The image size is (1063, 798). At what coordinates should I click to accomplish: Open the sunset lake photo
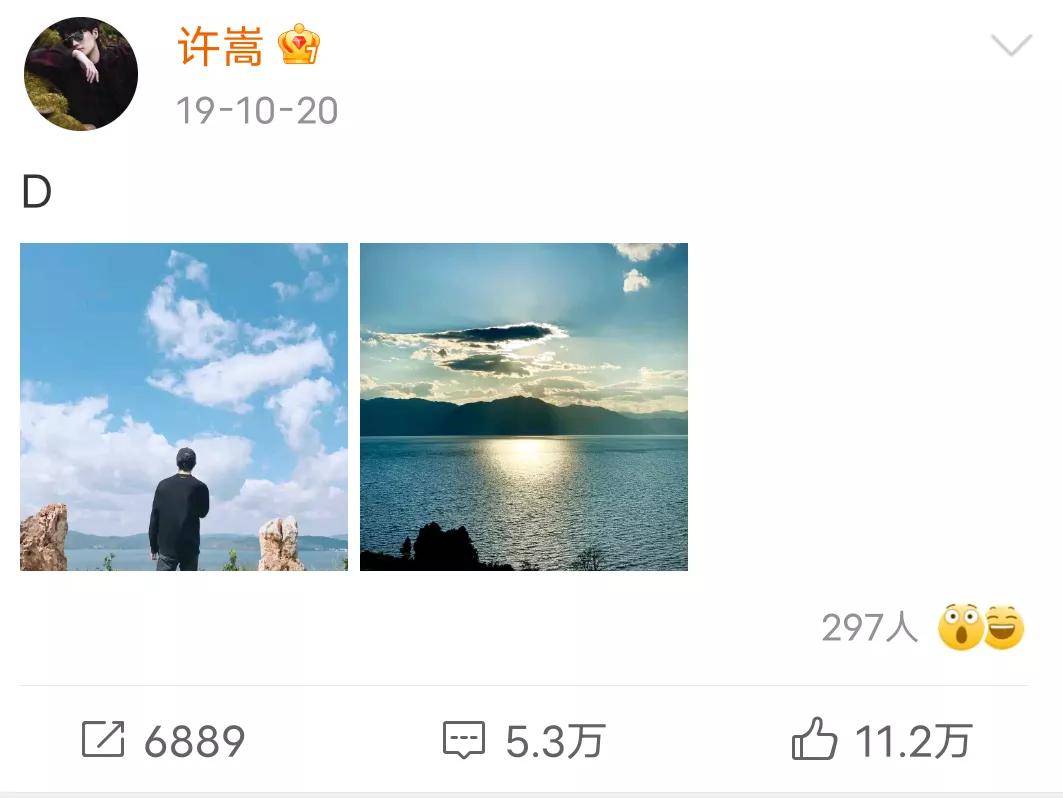[523, 407]
